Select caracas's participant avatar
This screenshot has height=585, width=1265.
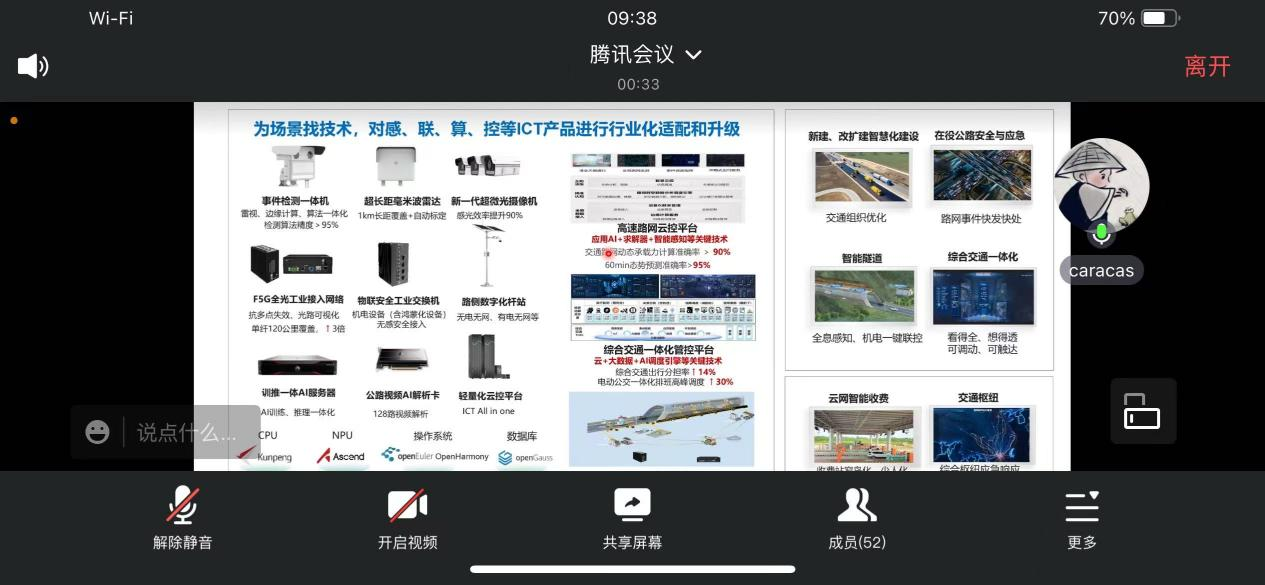(x=1101, y=186)
